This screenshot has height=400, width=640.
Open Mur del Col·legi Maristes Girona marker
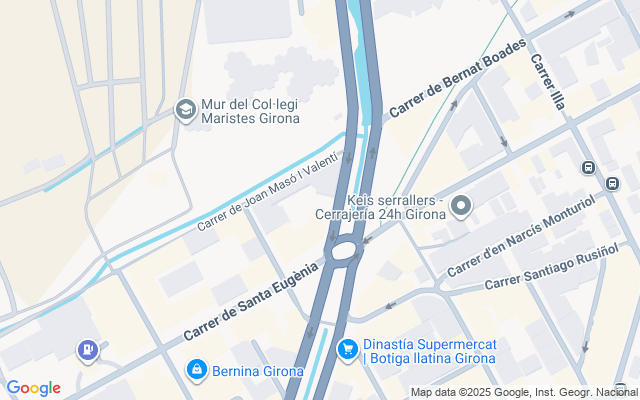click(x=185, y=109)
